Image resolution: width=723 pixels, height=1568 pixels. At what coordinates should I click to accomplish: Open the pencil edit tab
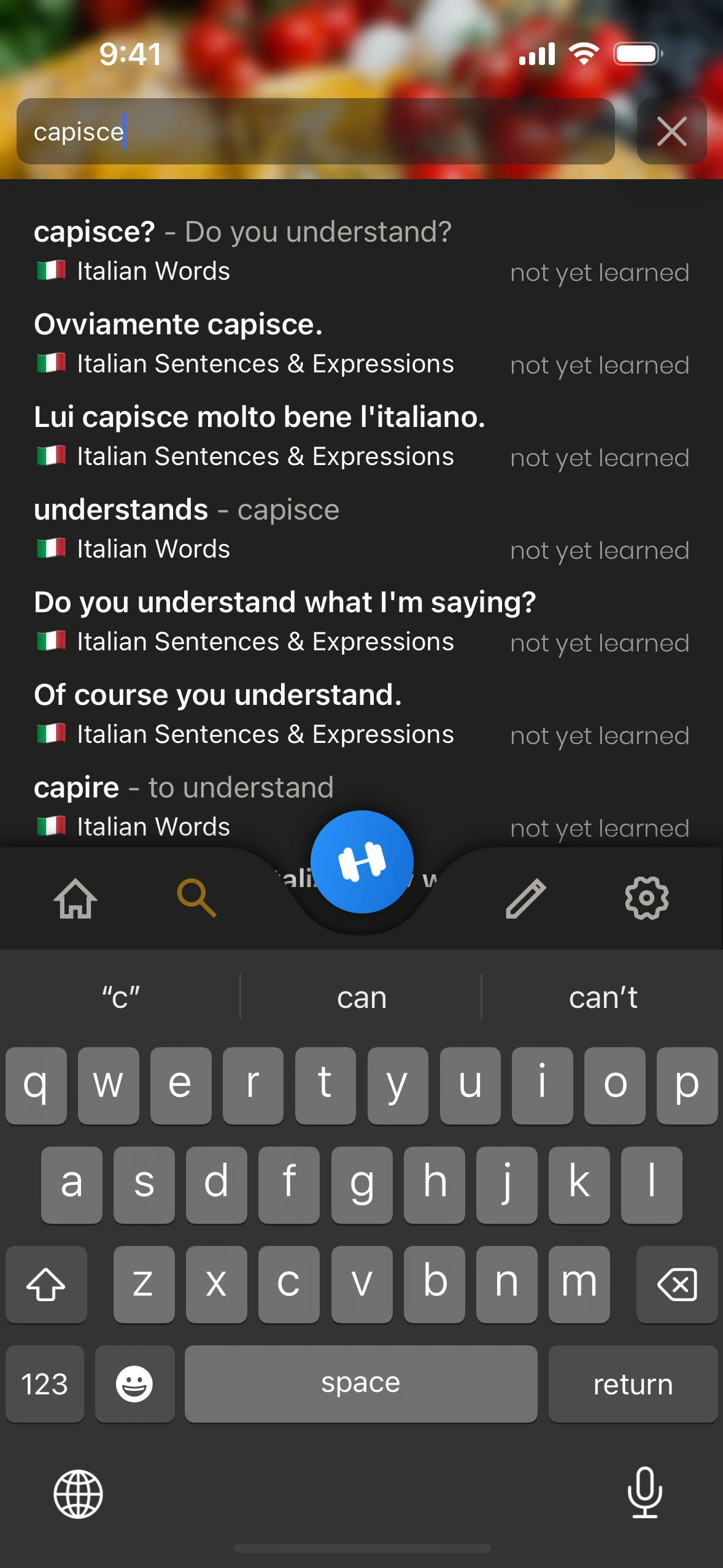click(525, 899)
